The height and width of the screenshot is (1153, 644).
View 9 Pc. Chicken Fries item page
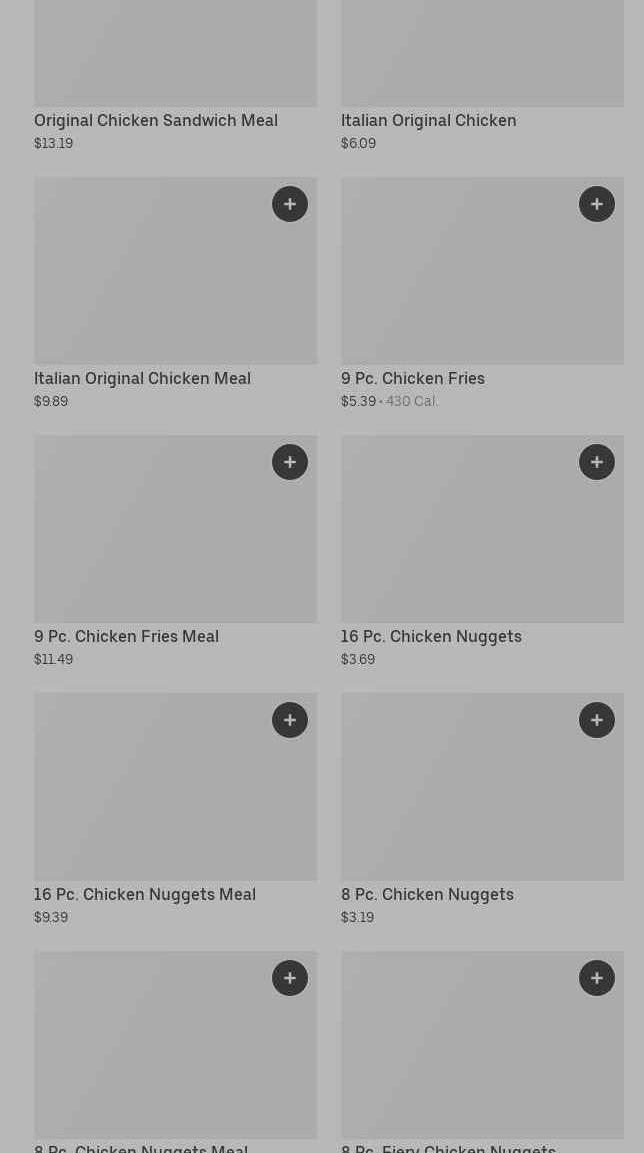click(x=412, y=378)
